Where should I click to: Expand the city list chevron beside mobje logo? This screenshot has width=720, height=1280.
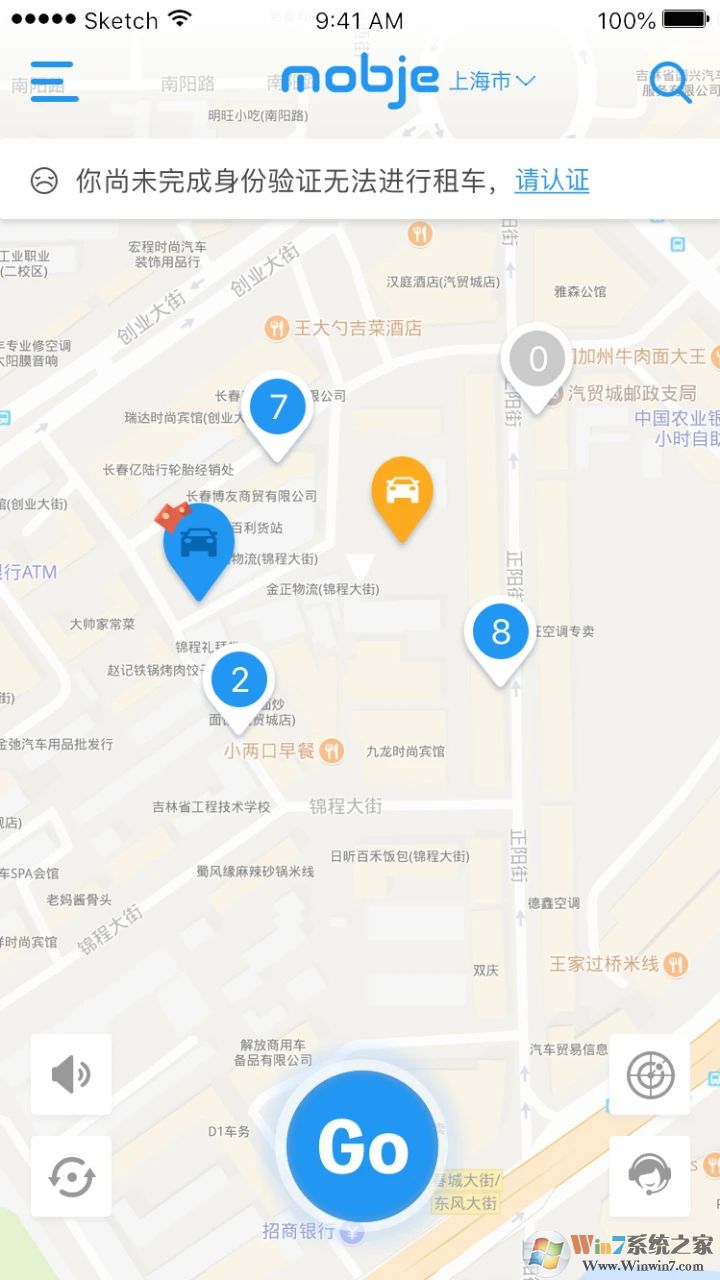click(527, 82)
